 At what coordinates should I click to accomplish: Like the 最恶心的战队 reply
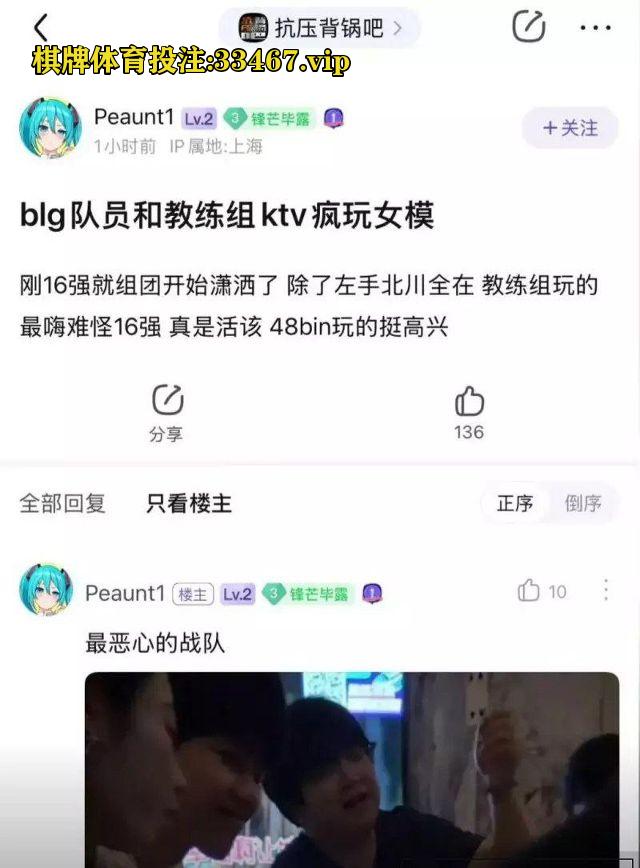pos(530,591)
